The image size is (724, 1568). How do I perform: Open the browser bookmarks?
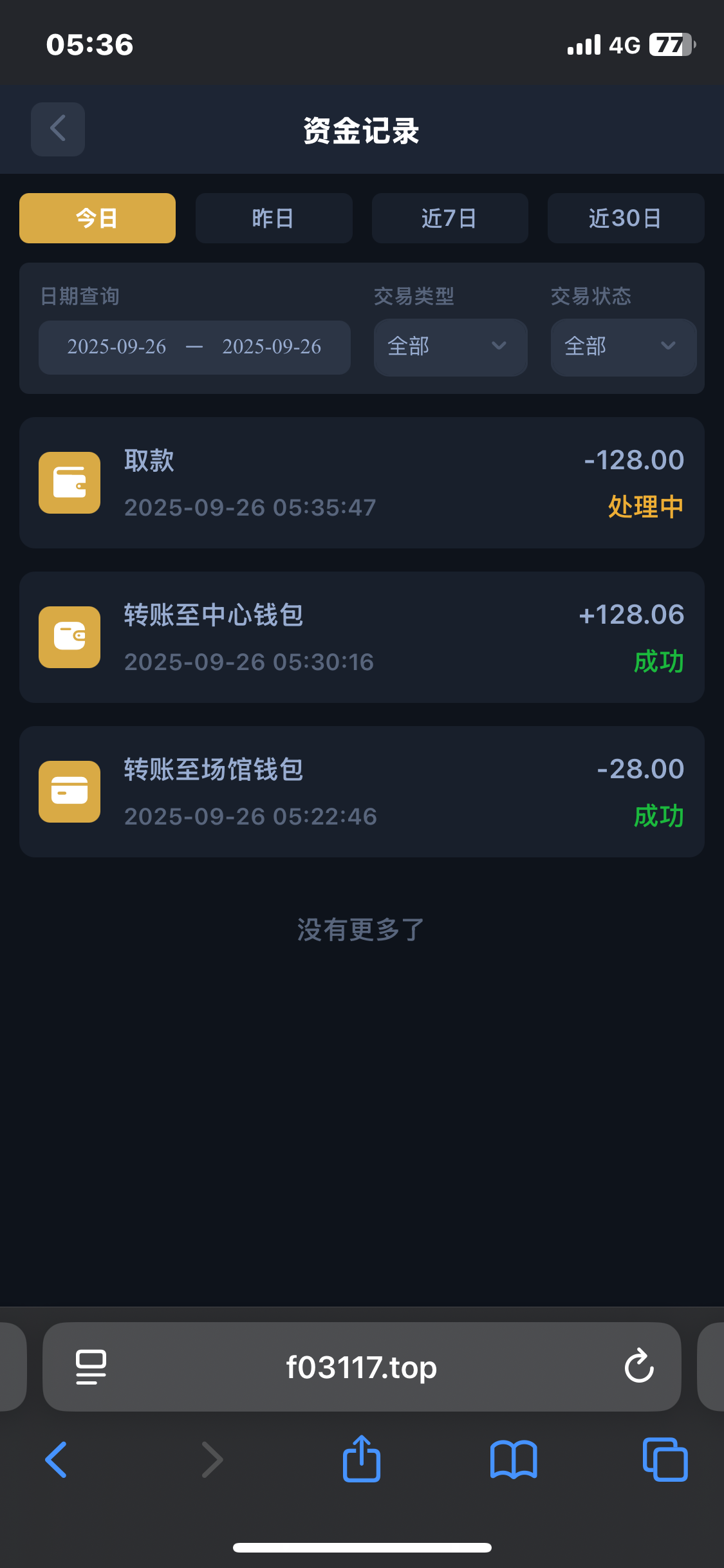click(x=513, y=1460)
